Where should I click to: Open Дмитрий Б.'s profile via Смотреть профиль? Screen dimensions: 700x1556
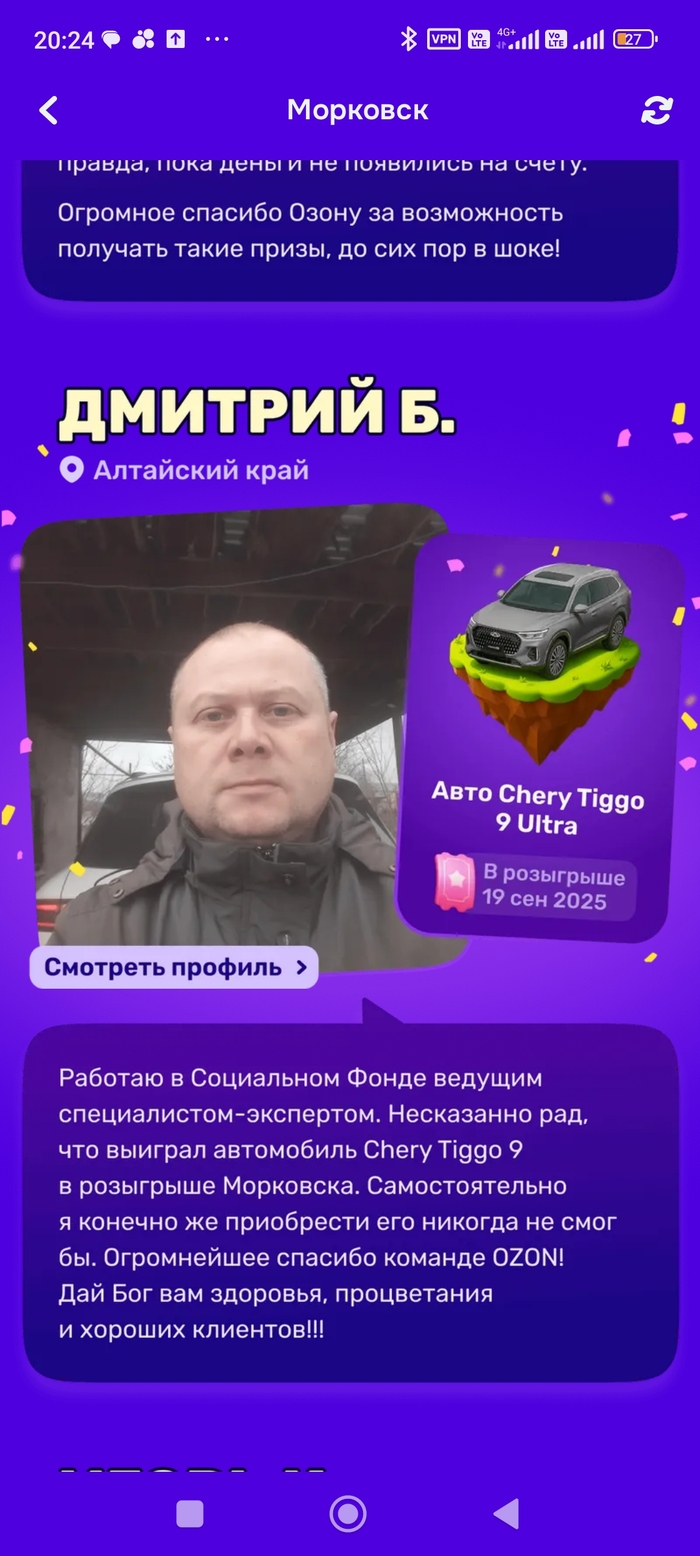point(174,967)
